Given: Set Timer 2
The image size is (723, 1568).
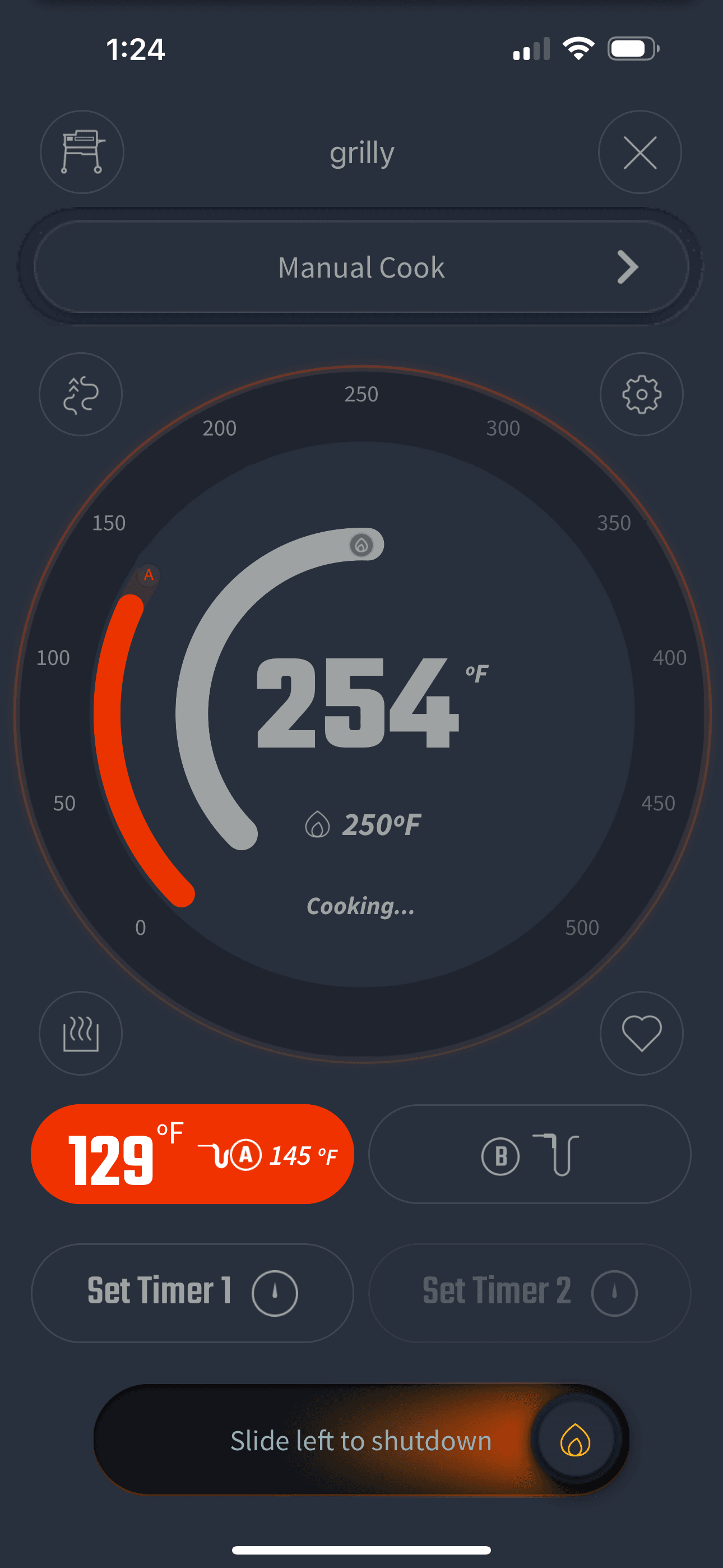Looking at the screenshot, I should coord(530,1293).
